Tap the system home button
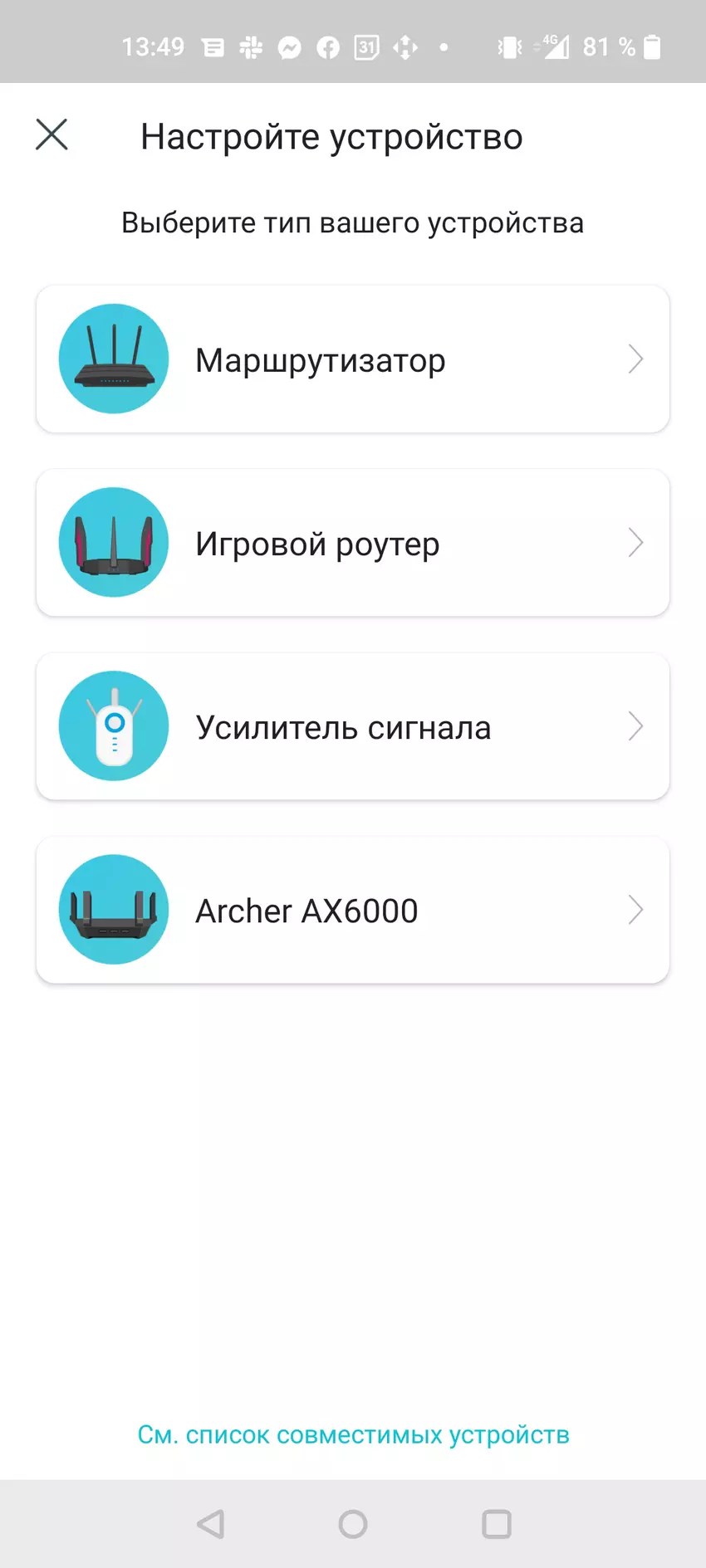Viewport: 706px width, 1568px height. pos(353,1524)
